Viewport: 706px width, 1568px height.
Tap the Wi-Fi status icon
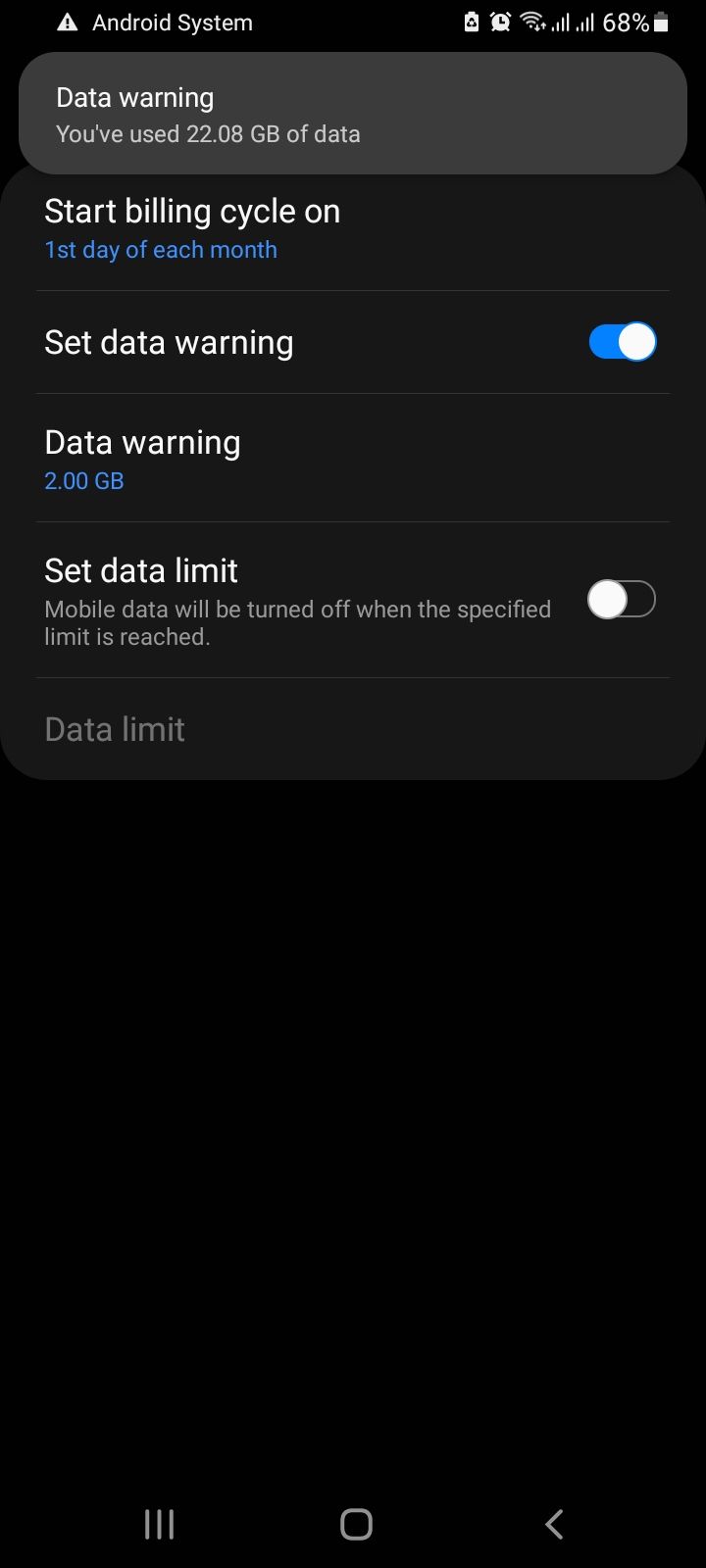532,22
